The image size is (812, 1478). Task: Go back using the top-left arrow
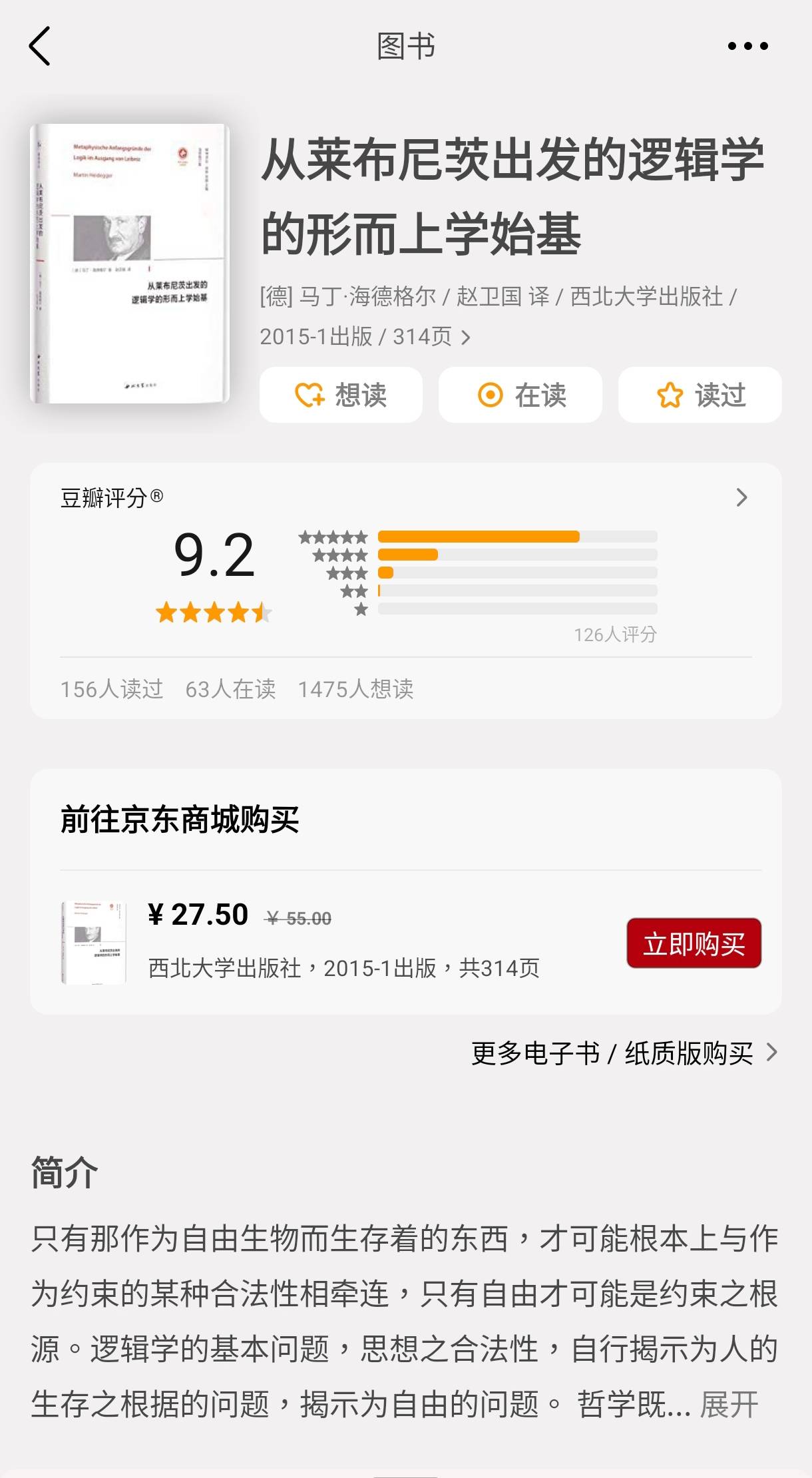[40, 46]
